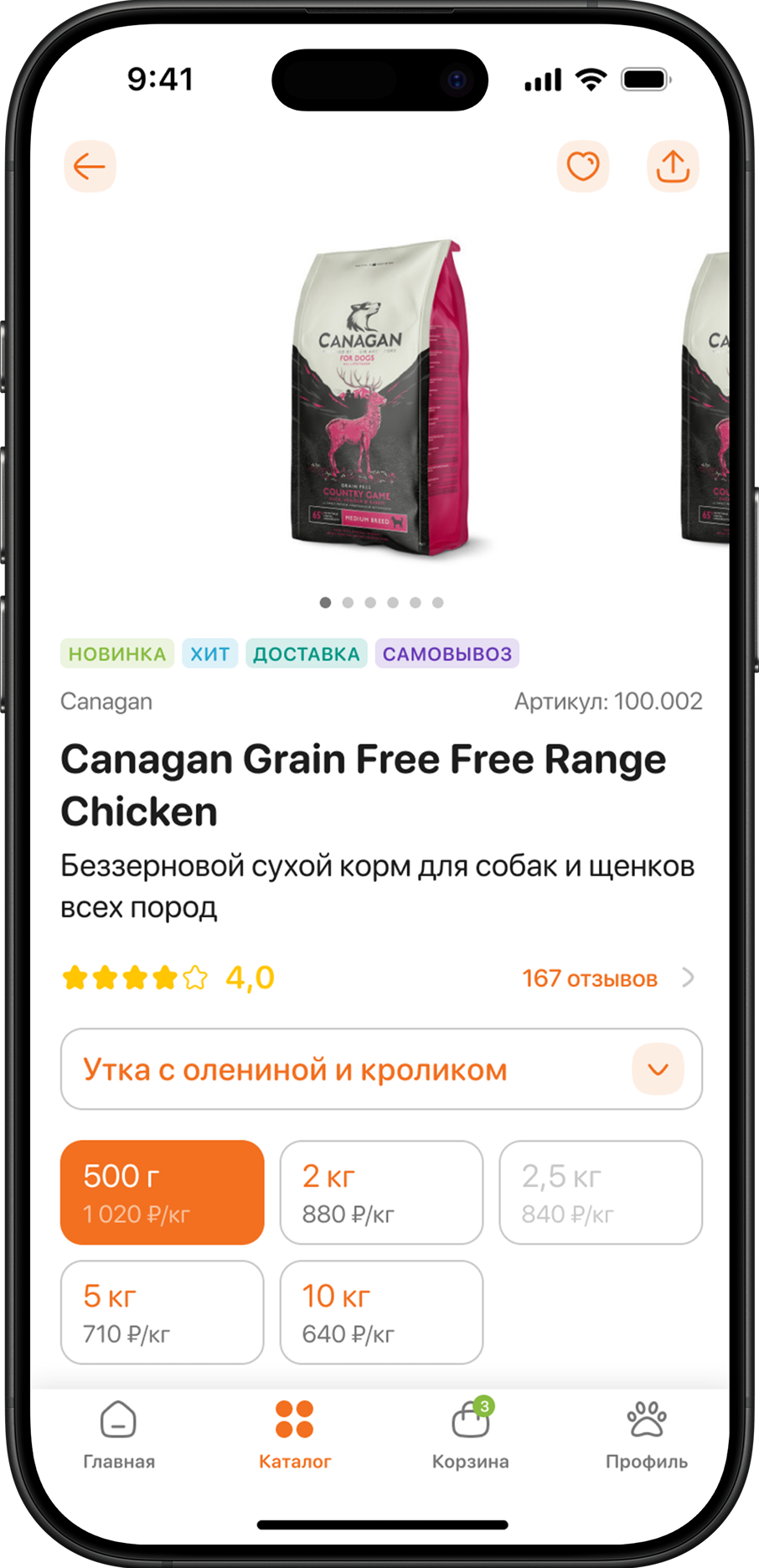Open the Профиль tab
The width and height of the screenshot is (759, 1568).
tap(646, 1436)
